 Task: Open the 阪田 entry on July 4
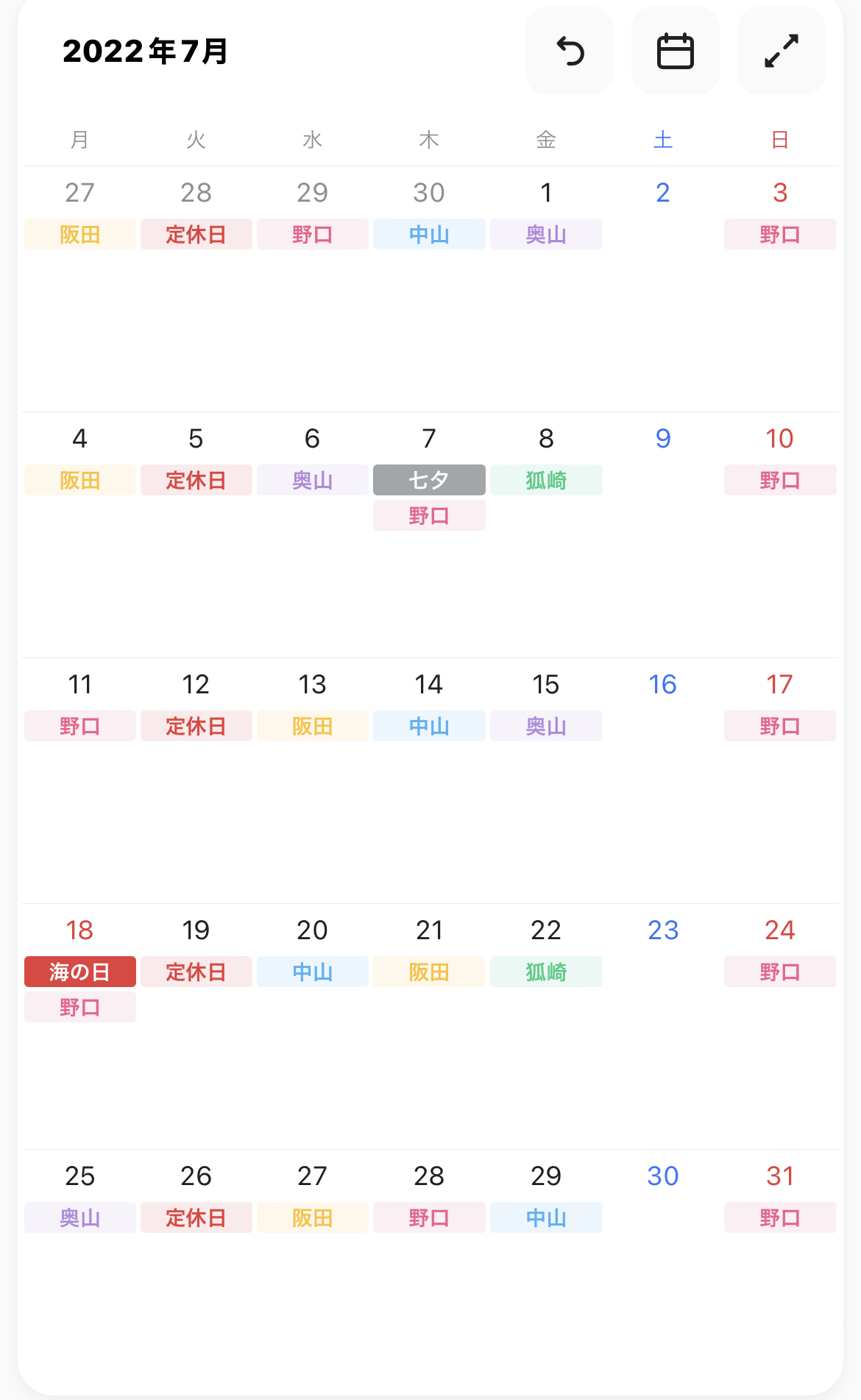(x=80, y=480)
